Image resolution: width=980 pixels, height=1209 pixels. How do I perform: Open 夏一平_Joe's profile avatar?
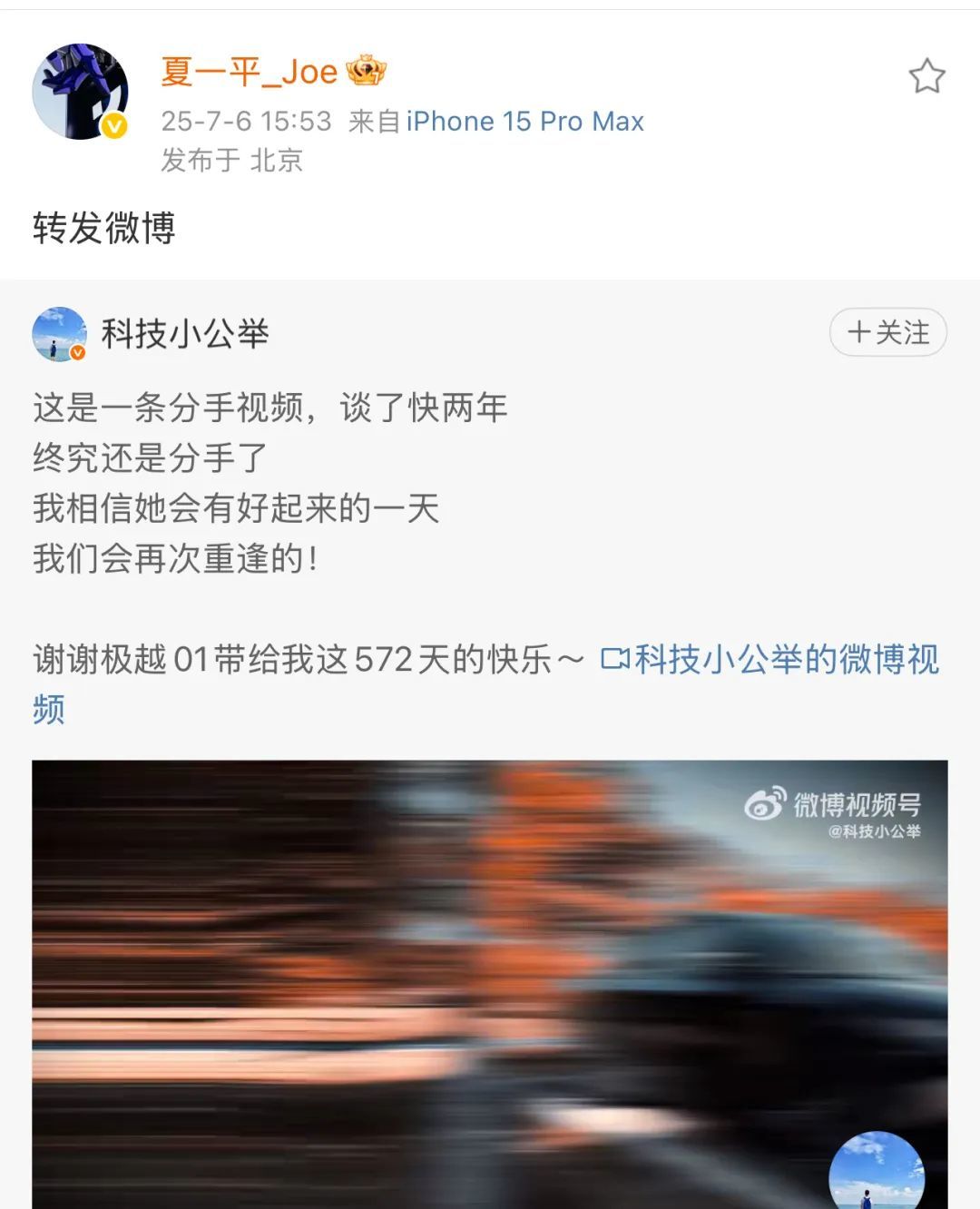(x=80, y=92)
